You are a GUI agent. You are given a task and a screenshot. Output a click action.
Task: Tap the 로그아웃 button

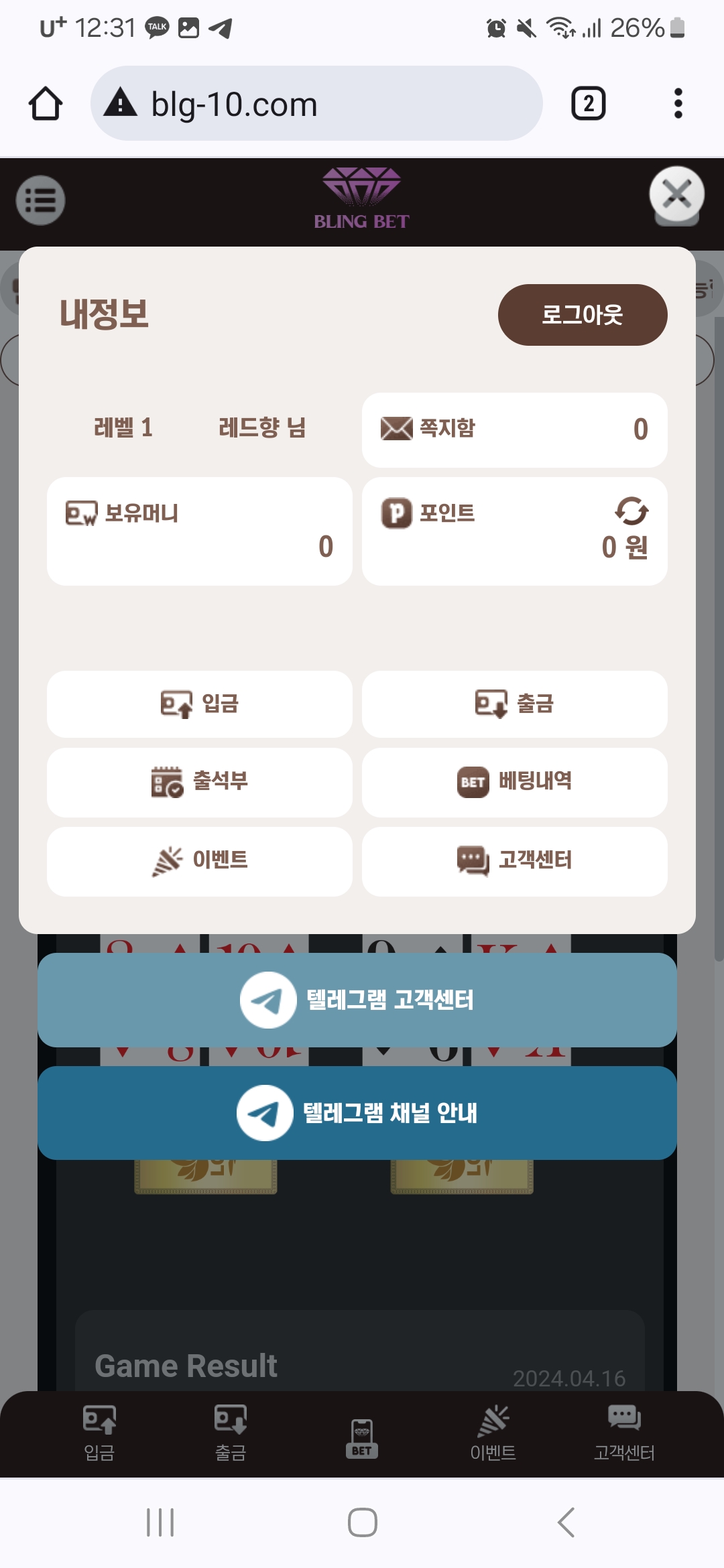583,315
